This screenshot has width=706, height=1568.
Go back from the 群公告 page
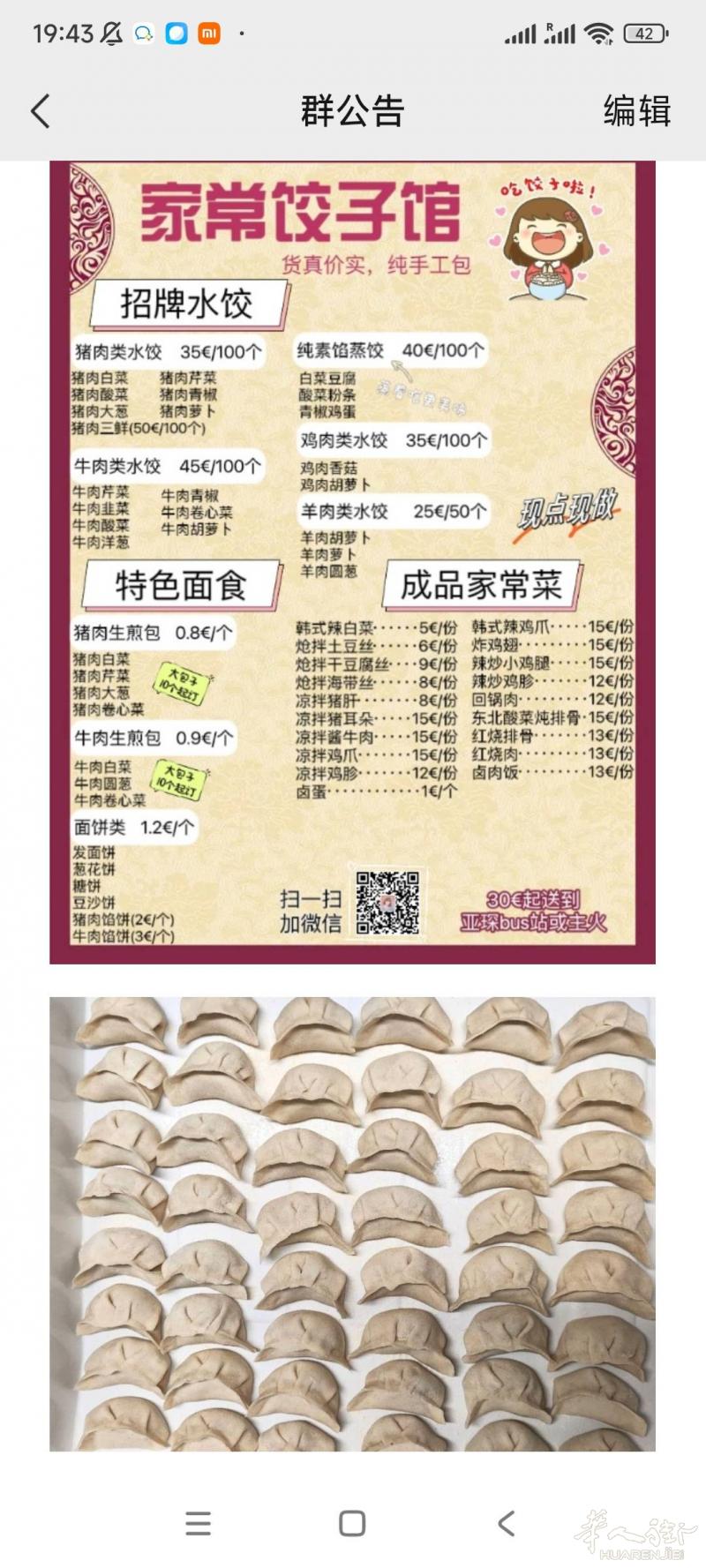[x=41, y=112]
